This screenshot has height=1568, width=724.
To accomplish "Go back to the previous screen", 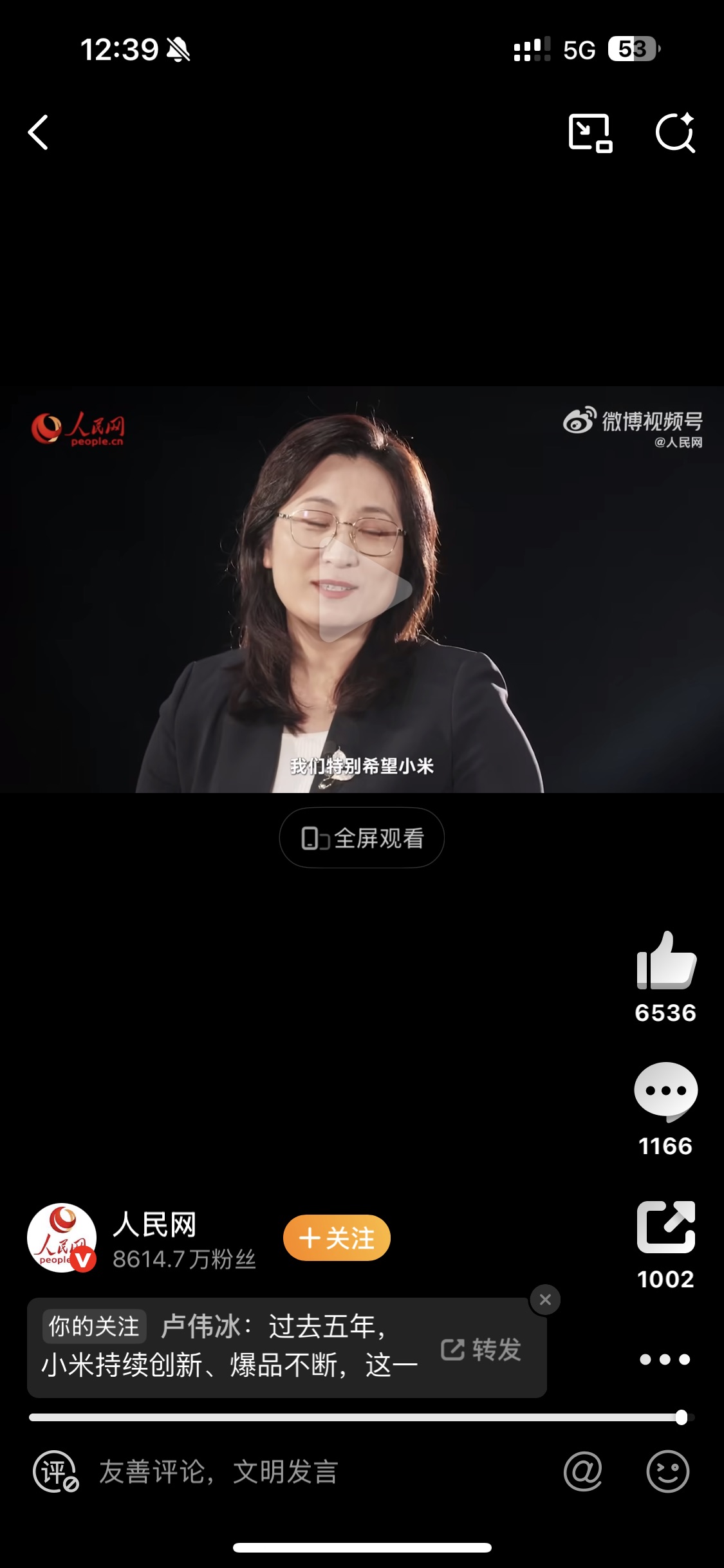I will click(x=39, y=133).
